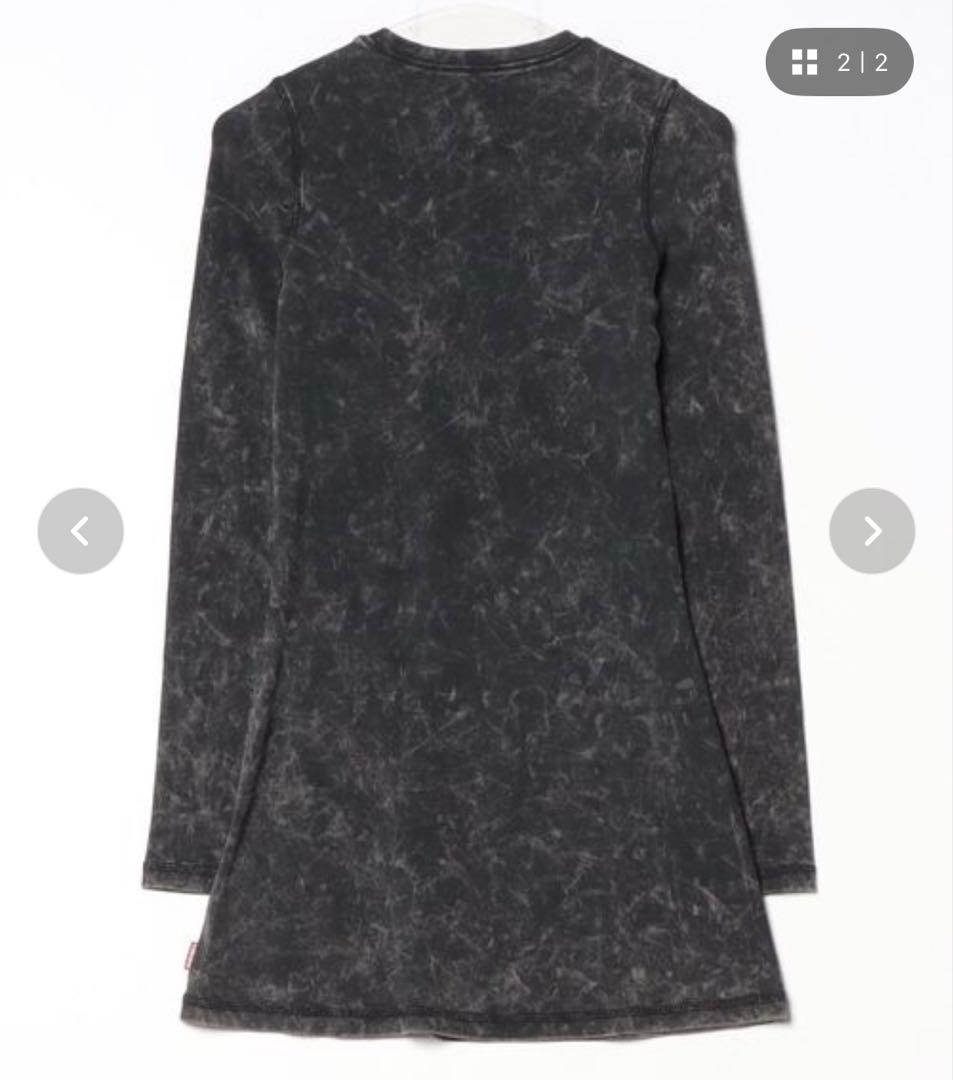This screenshot has width=953, height=1080.
Task: Click the red Levi's tag on the hem
Action: (192, 955)
